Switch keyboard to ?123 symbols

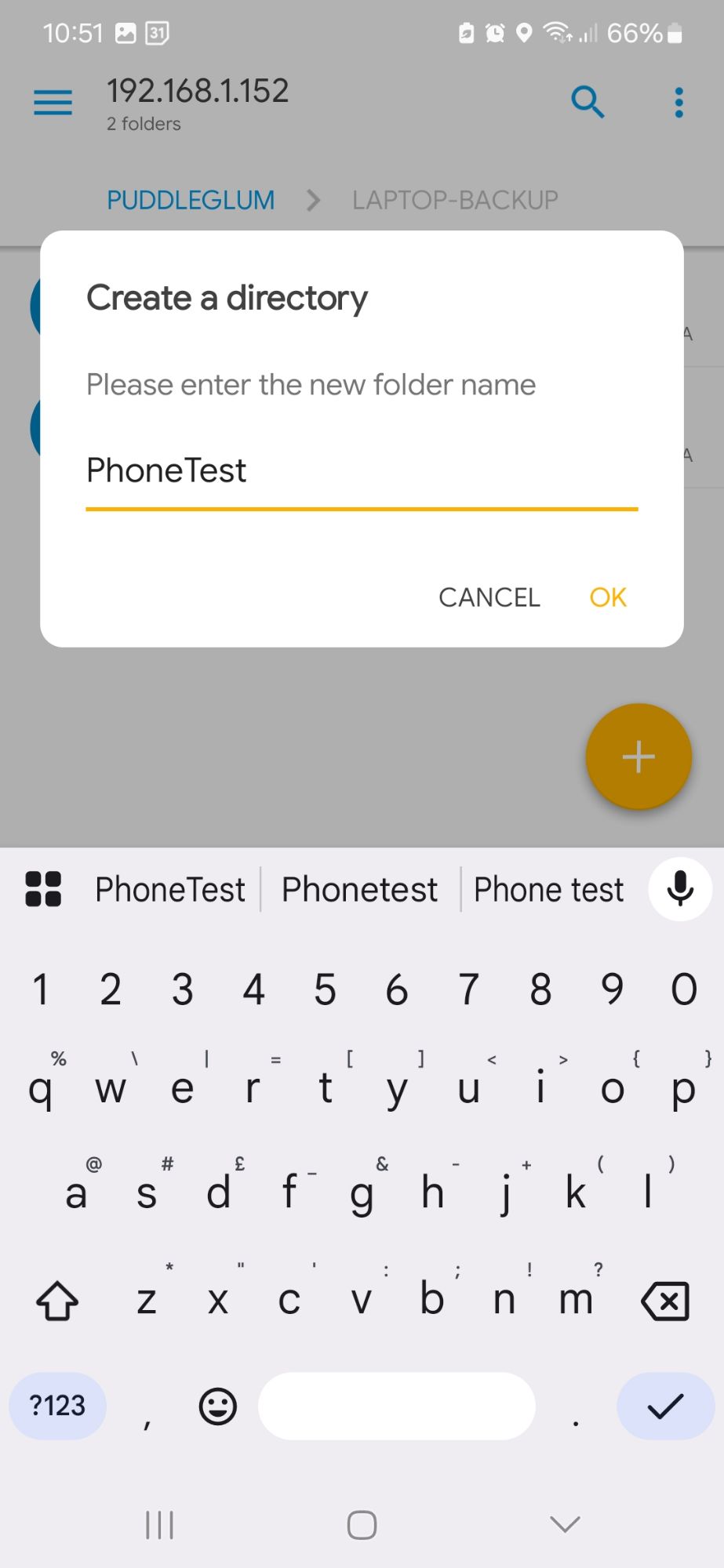(57, 1406)
